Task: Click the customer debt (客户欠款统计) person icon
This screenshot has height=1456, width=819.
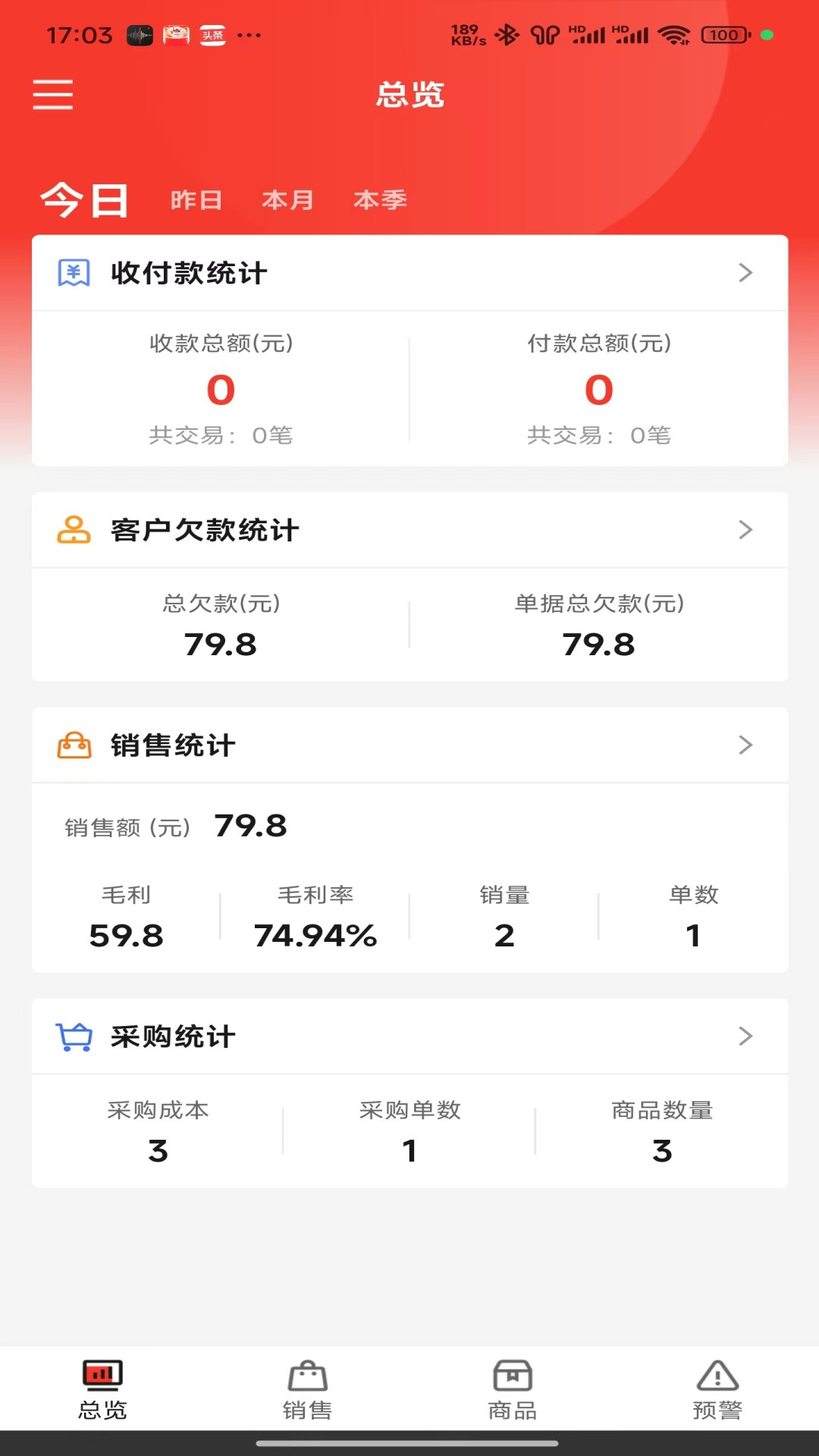Action: 73,530
